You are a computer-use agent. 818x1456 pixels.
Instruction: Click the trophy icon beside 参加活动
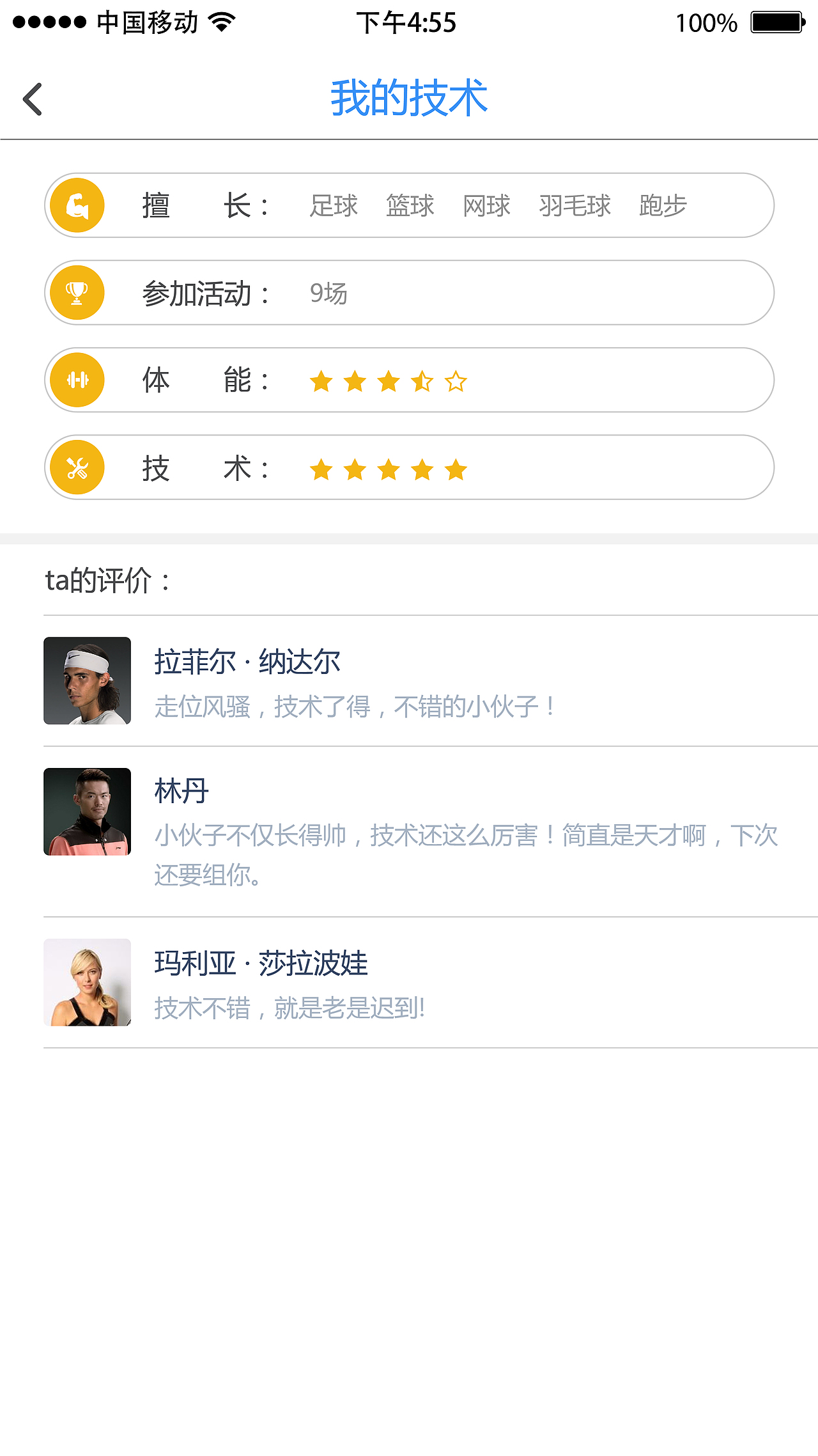coord(77,292)
